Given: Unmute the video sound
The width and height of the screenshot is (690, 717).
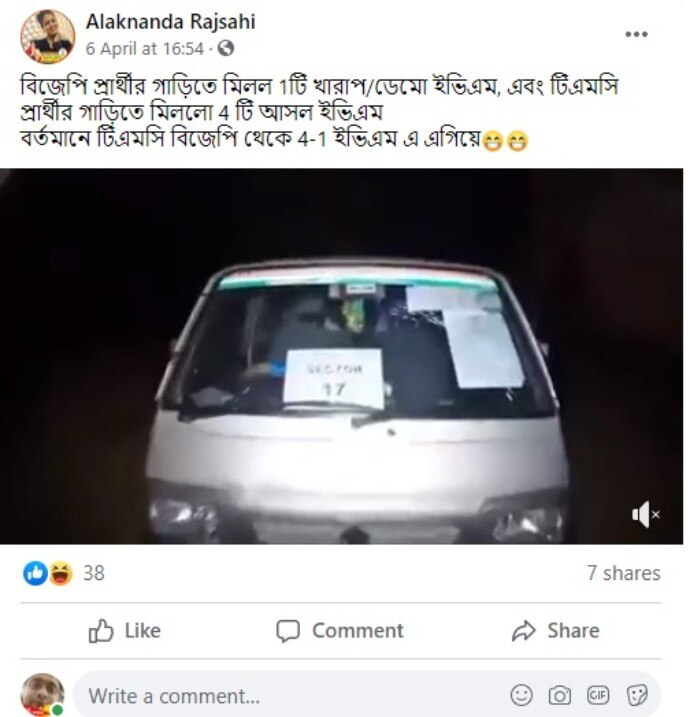Looking at the screenshot, I should (x=646, y=515).
